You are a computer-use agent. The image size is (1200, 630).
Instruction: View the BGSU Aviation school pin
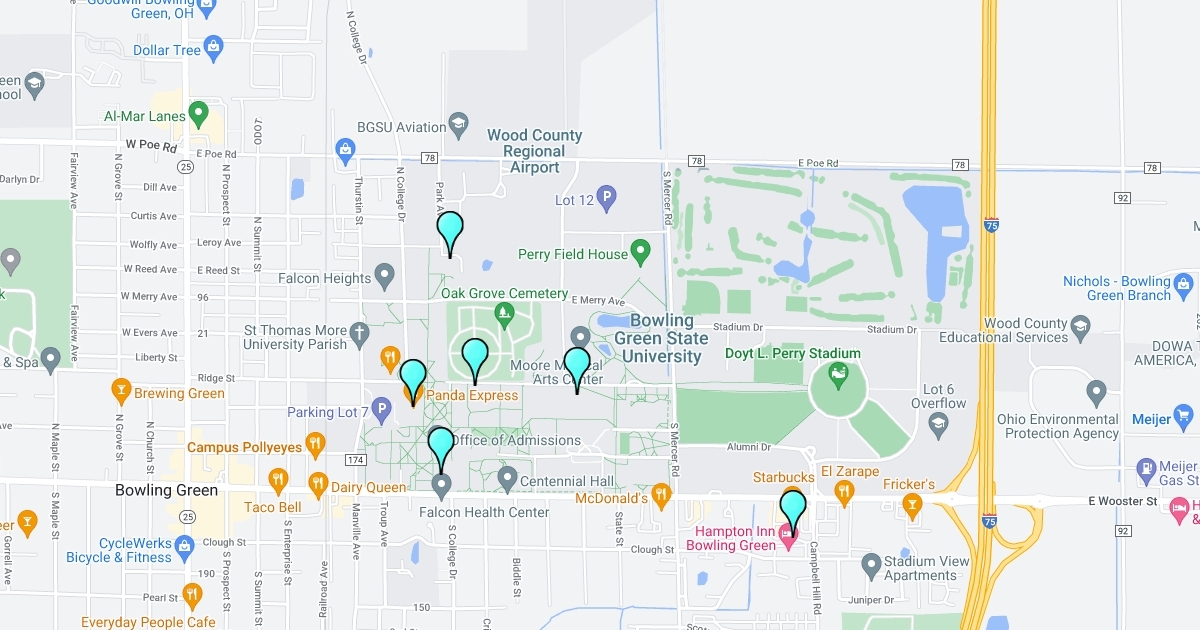point(458,123)
